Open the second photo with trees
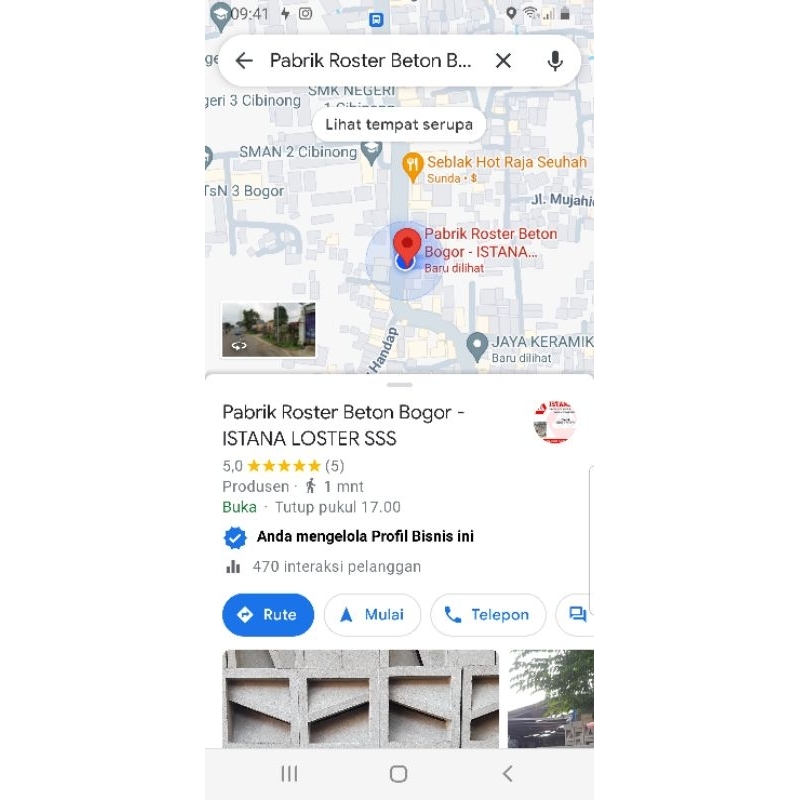Image resolution: width=800 pixels, height=800 pixels. [x=550, y=698]
